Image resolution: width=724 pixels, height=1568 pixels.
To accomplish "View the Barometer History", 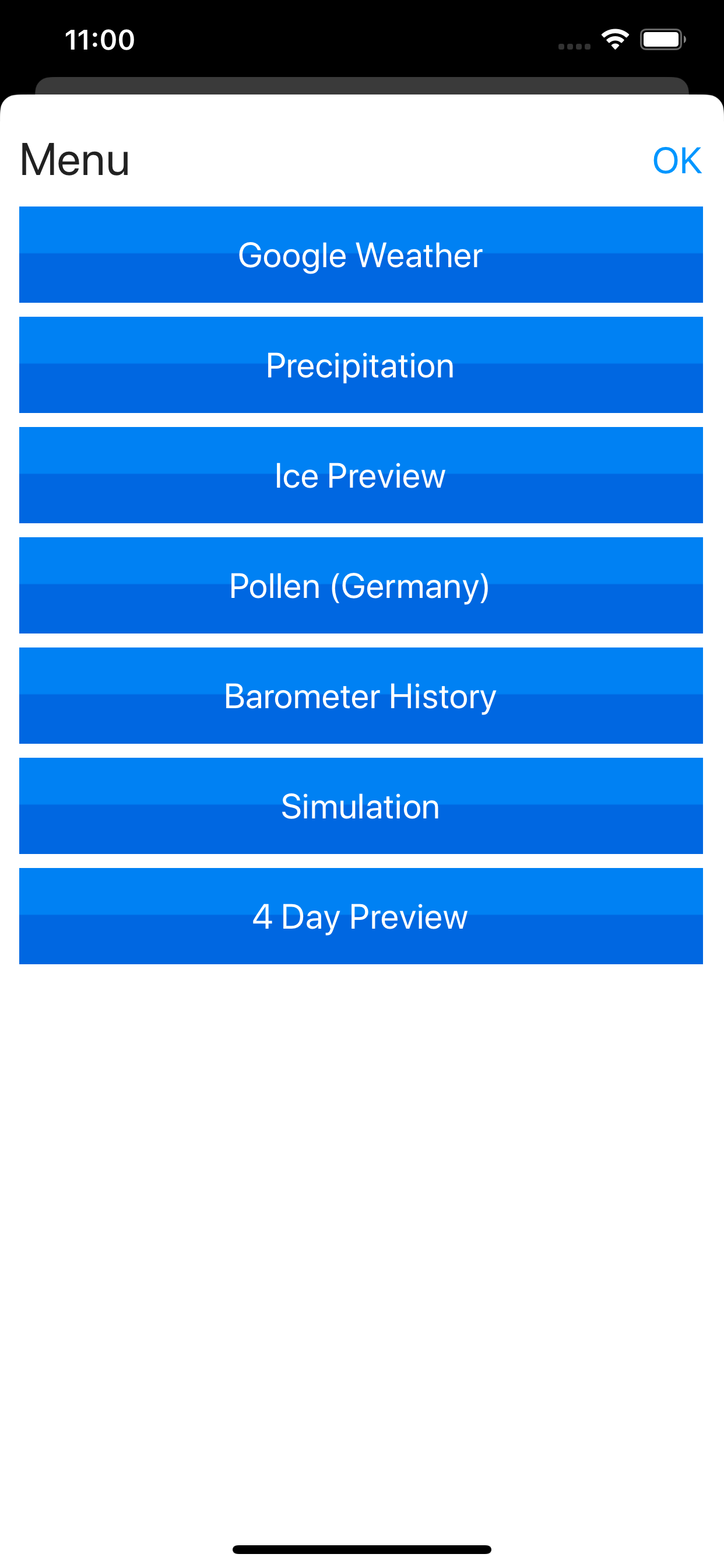I will tap(361, 696).
